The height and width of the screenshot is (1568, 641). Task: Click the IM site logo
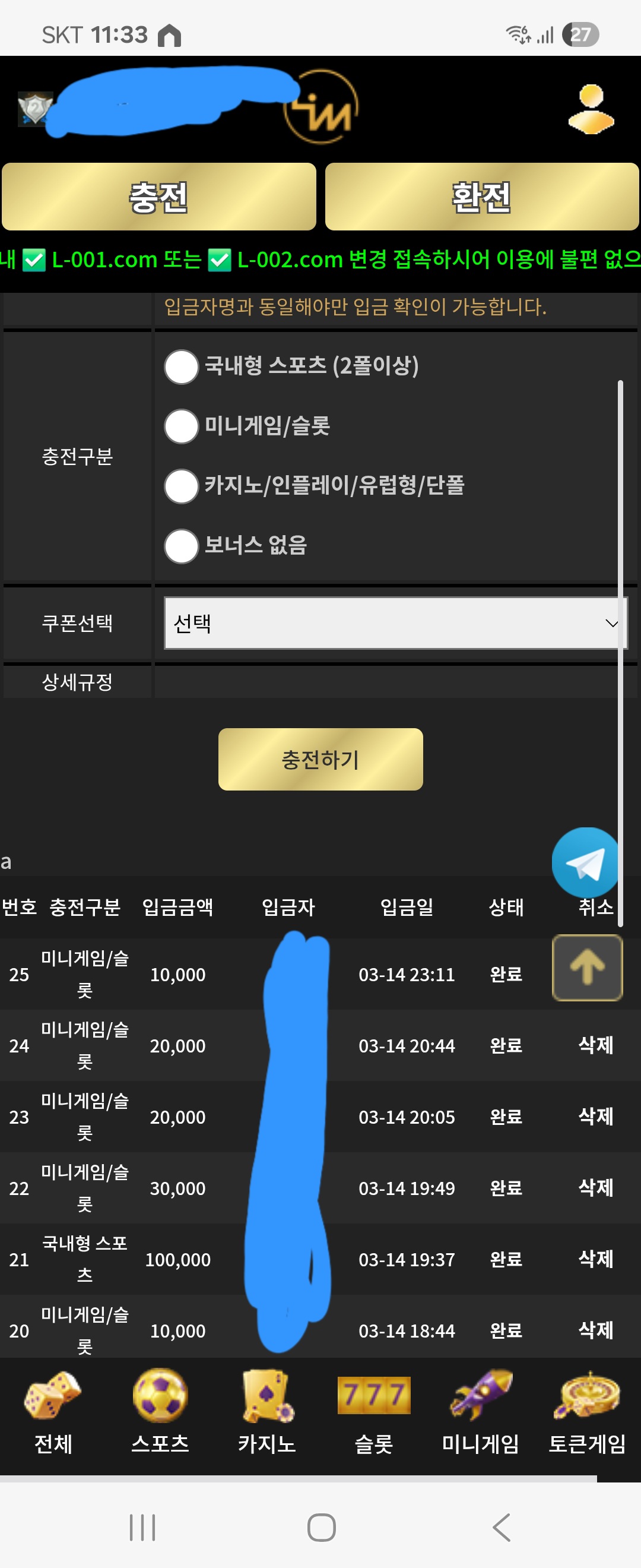click(x=320, y=108)
